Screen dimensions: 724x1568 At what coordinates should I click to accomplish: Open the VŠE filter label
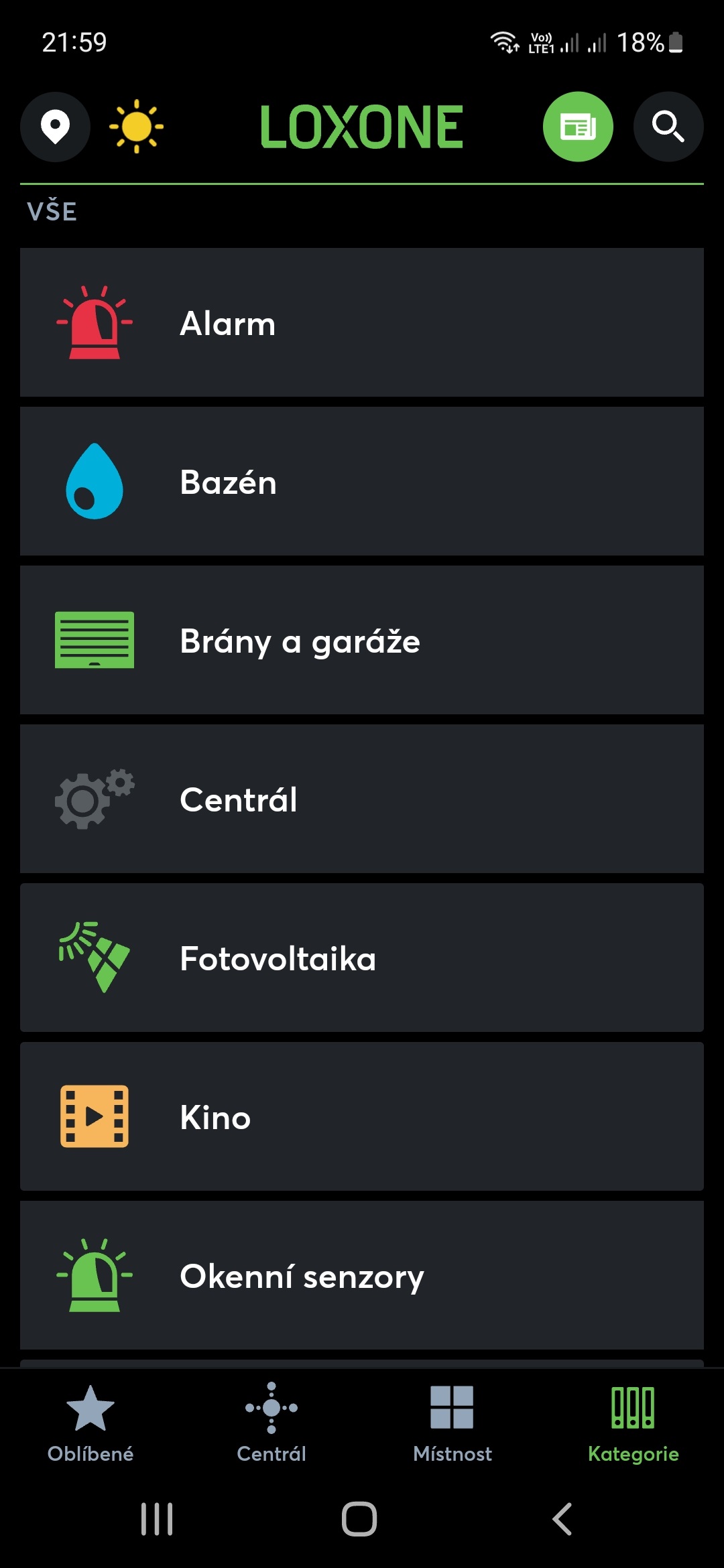[52, 211]
